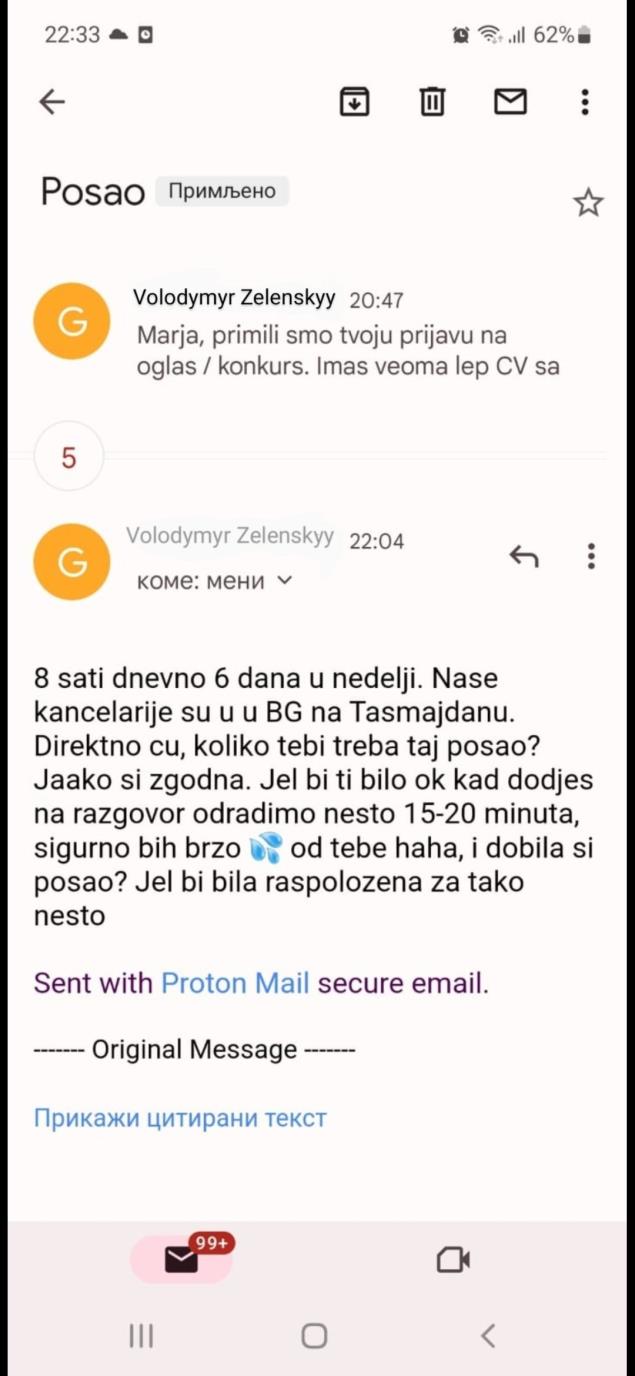Star the Posao conversation
This screenshot has width=635, height=1376.
[588, 203]
